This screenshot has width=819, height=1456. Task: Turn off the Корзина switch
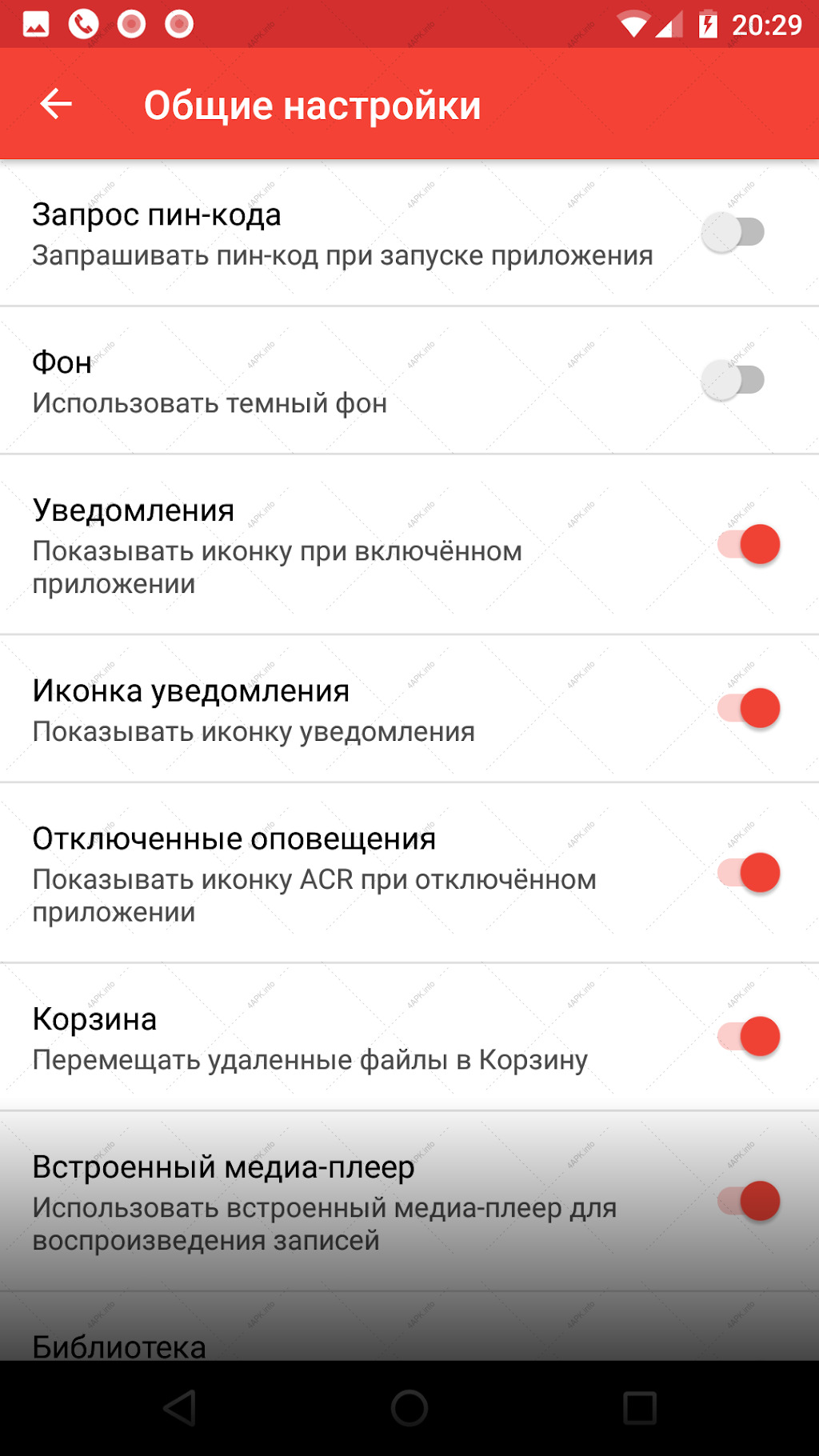pos(749,1037)
